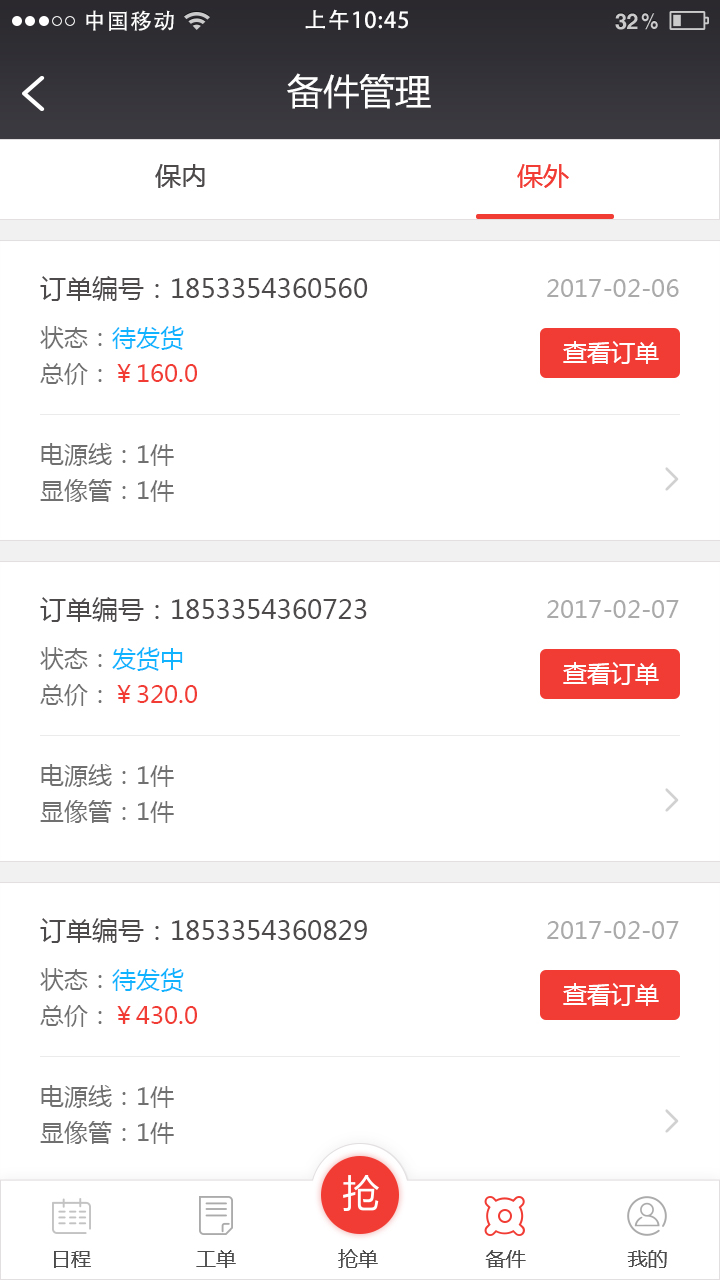Viewport: 720px width, 1280px height.
Task: Open 查看订单 for order 1853354360829
Action: coord(609,995)
